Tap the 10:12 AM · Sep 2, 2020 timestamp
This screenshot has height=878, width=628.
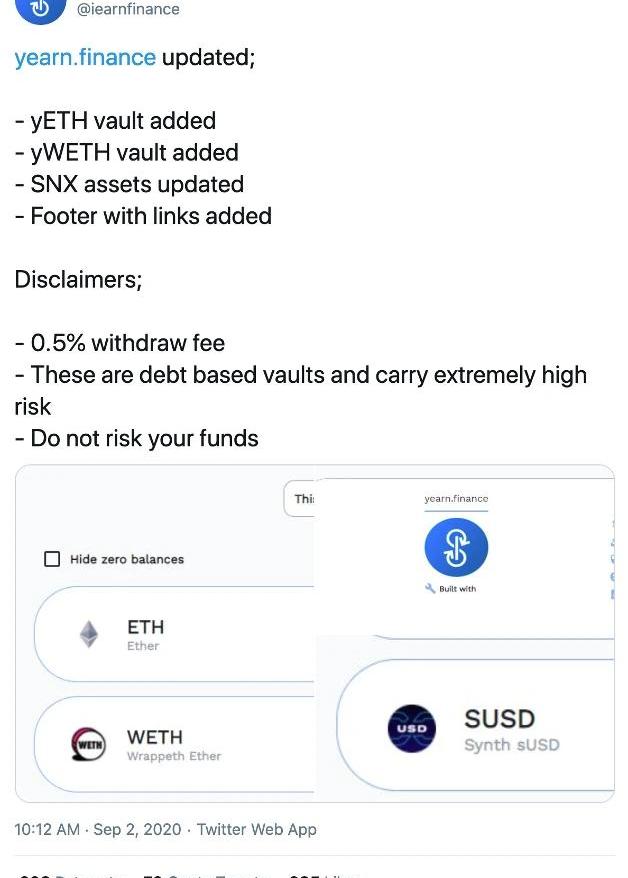pos(98,829)
